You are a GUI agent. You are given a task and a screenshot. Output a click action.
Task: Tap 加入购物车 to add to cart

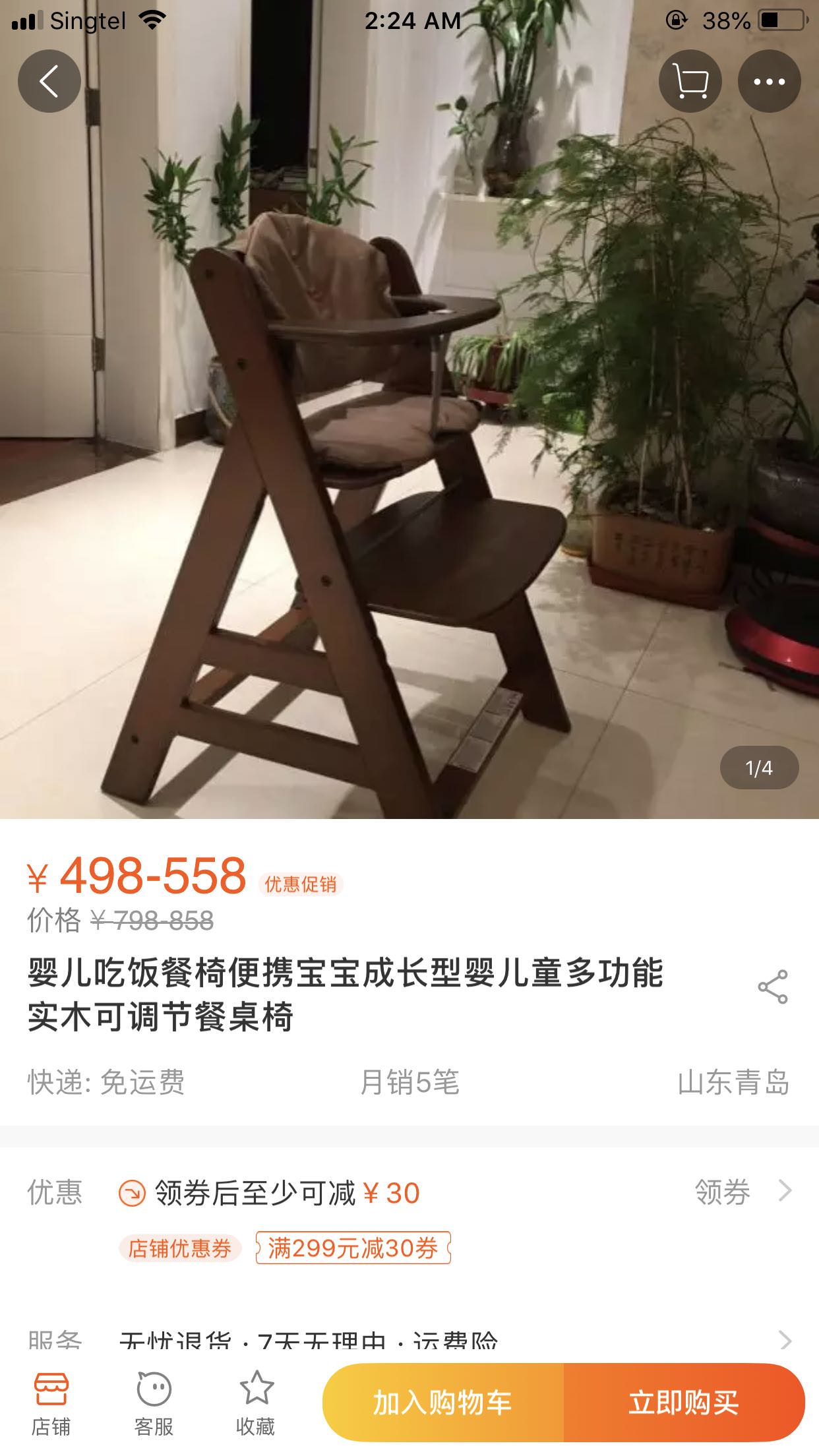442,1402
